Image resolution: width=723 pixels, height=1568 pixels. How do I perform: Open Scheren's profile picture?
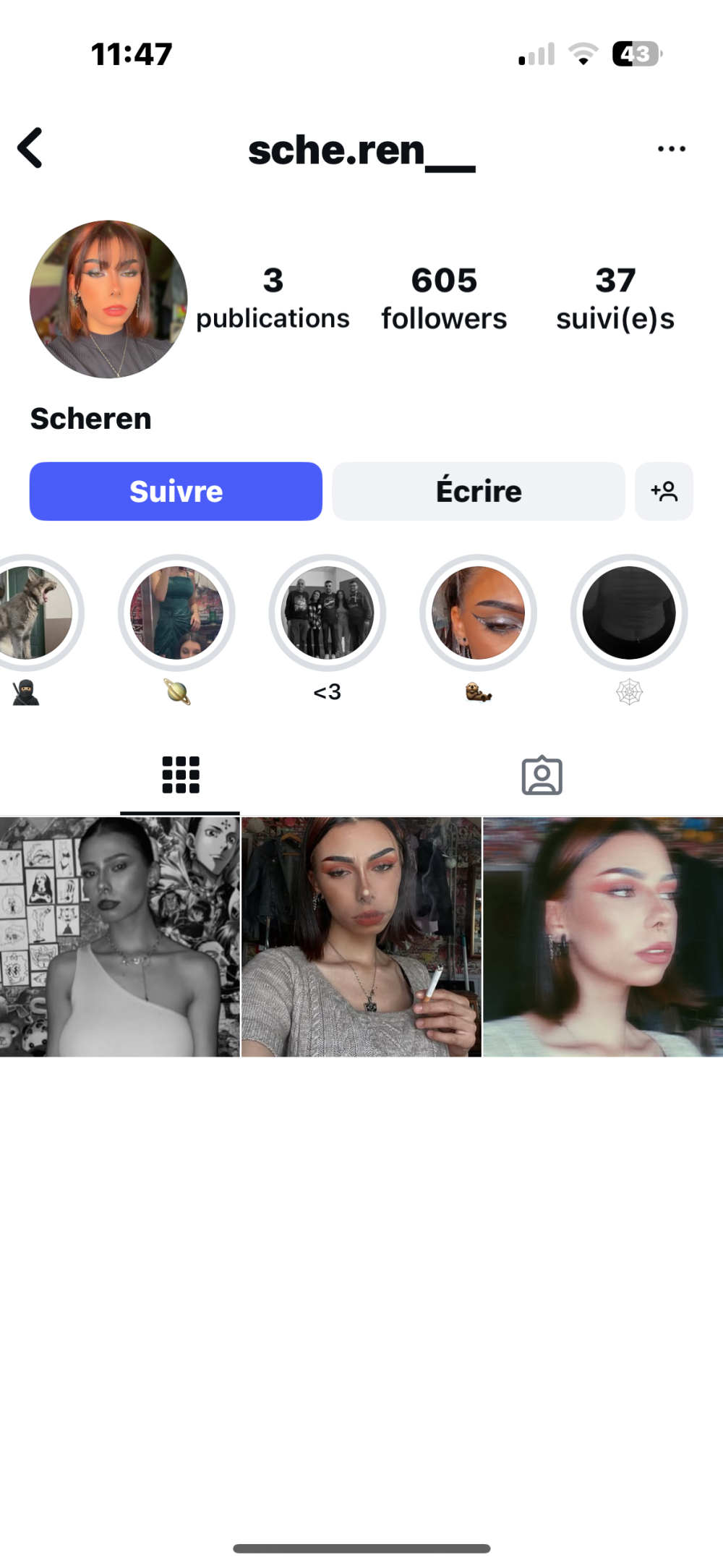(108, 299)
